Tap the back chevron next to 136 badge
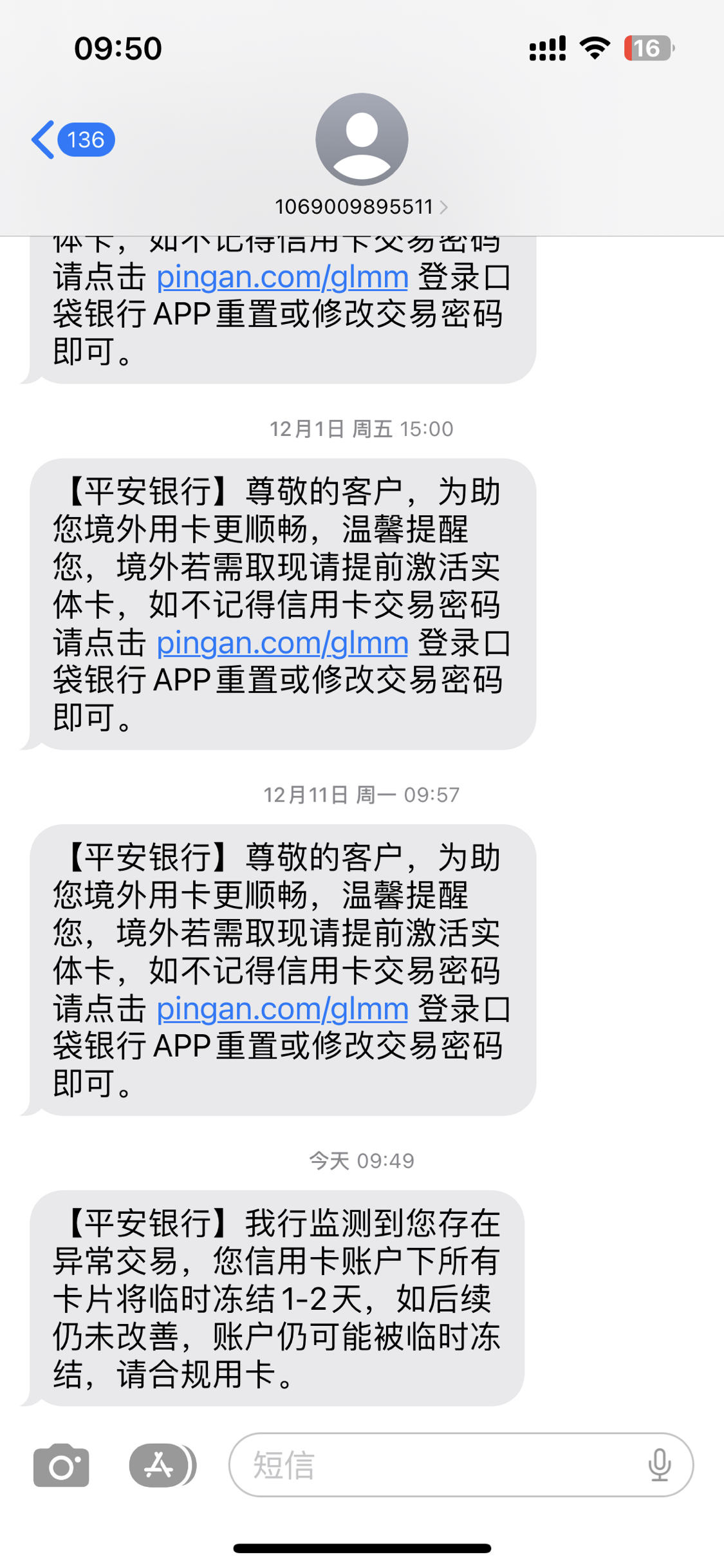Image resolution: width=724 pixels, height=1568 pixels. tap(44, 138)
